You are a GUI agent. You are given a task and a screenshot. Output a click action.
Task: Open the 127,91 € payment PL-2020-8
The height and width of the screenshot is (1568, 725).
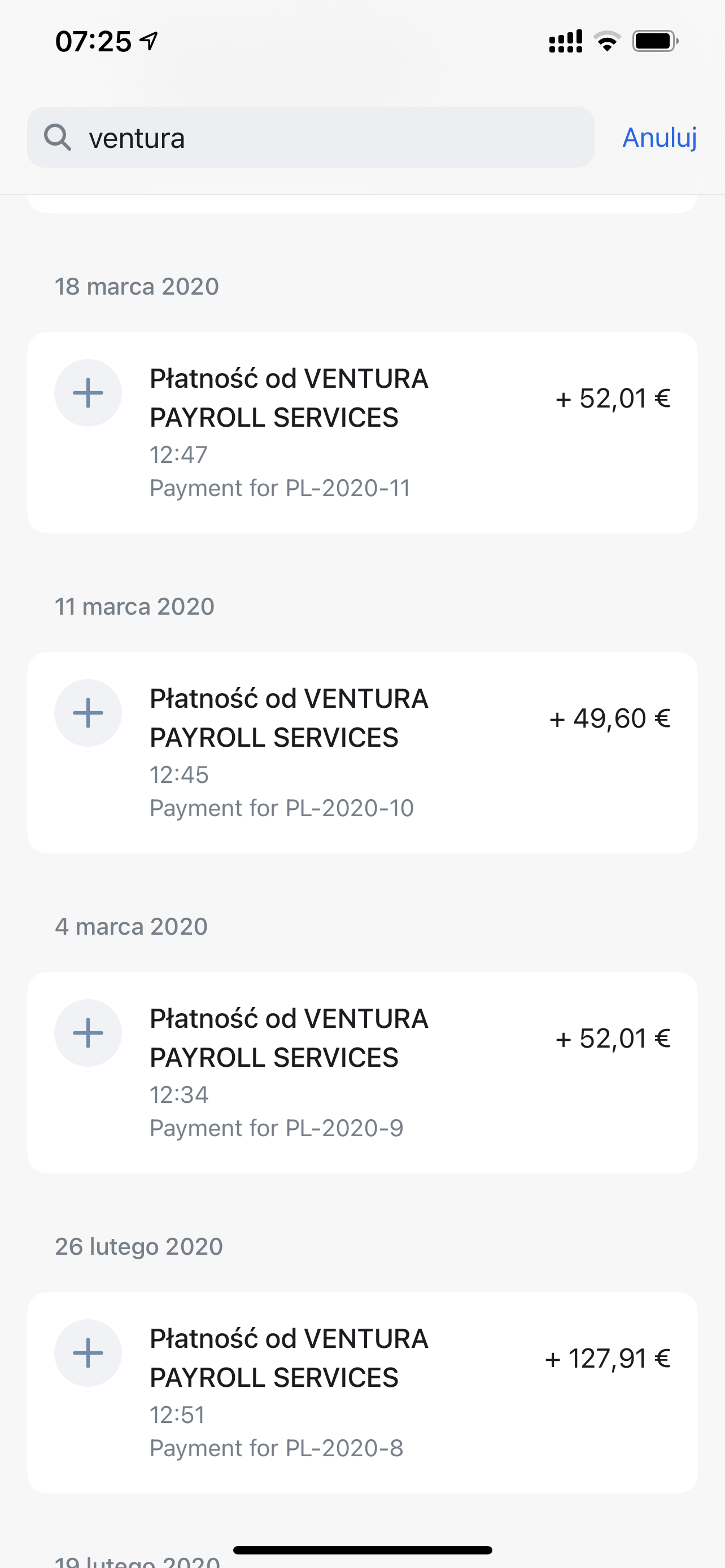click(x=362, y=1393)
